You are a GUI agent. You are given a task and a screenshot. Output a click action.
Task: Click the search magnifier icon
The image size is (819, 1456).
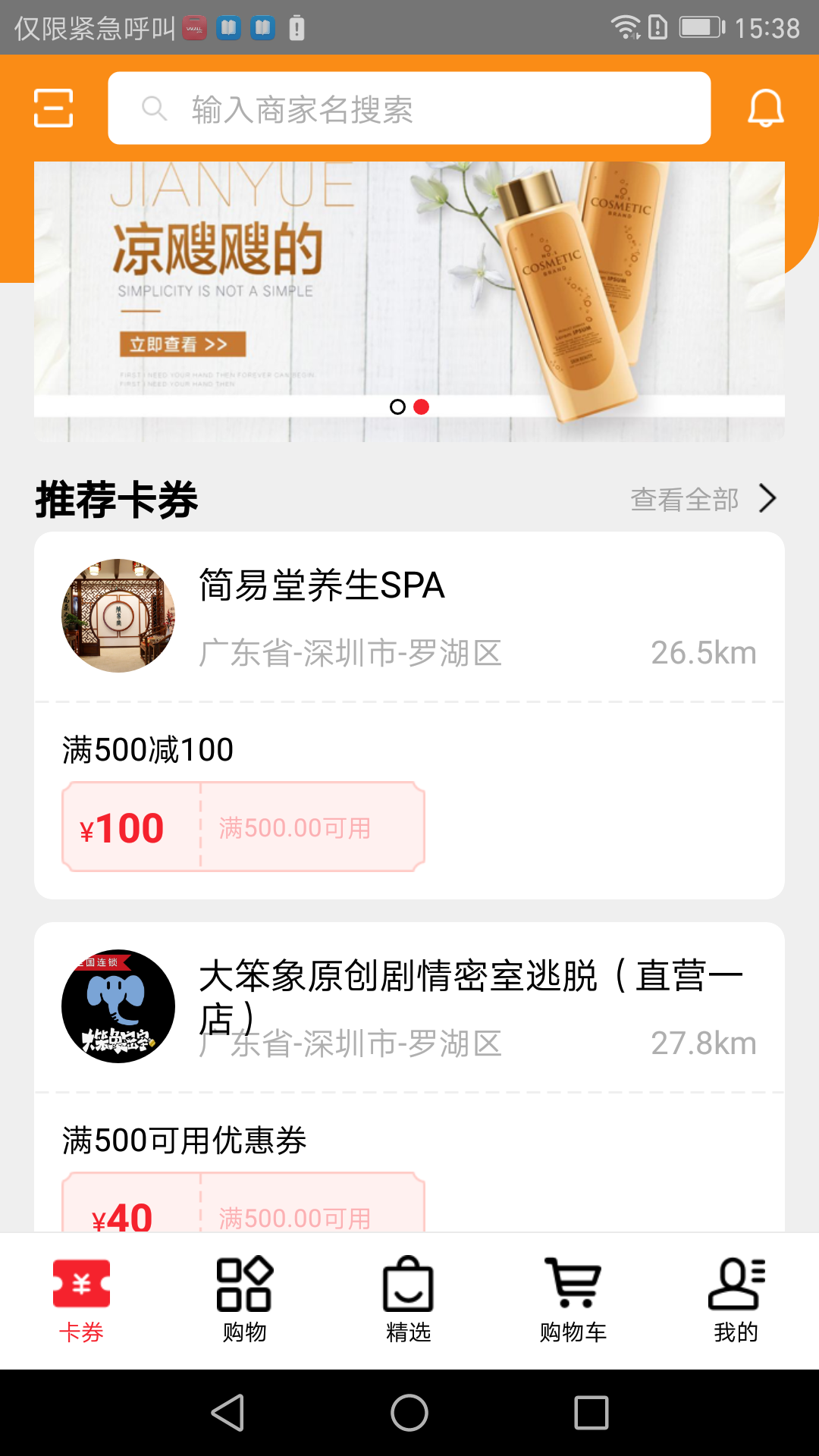pyautogui.click(x=155, y=108)
